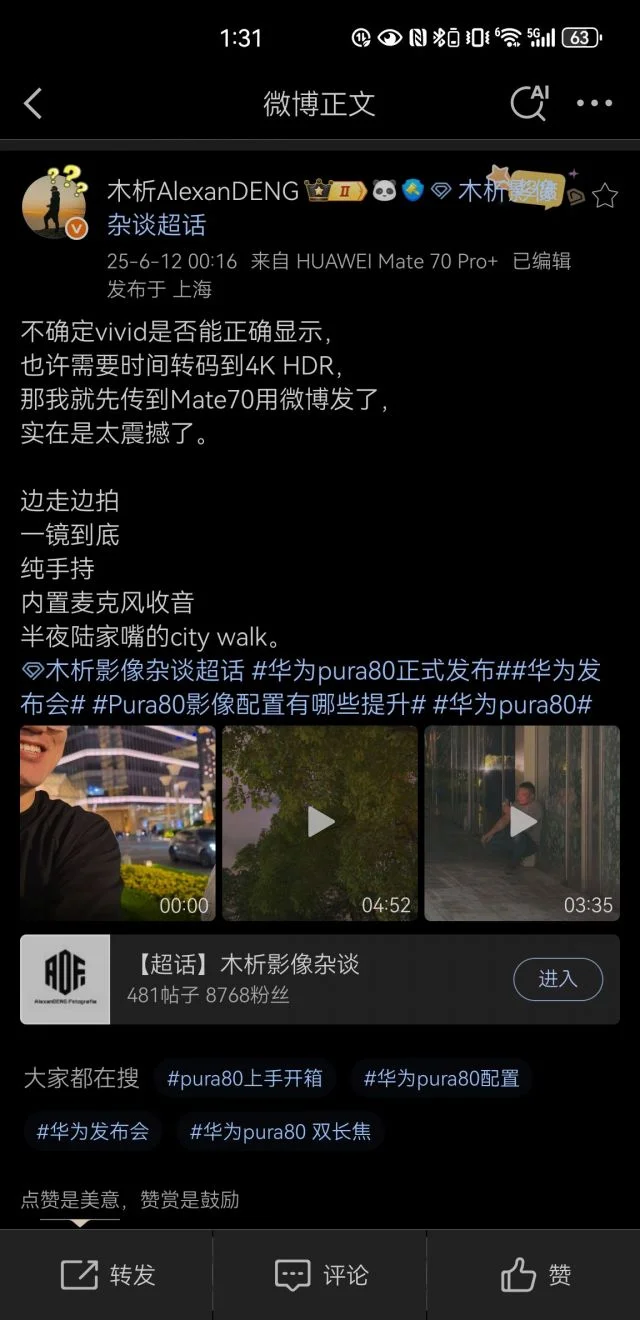Screen dimensions: 640x1320
Task: Open the 木析影像杂谈超话 link in text
Action: (x=133, y=670)
